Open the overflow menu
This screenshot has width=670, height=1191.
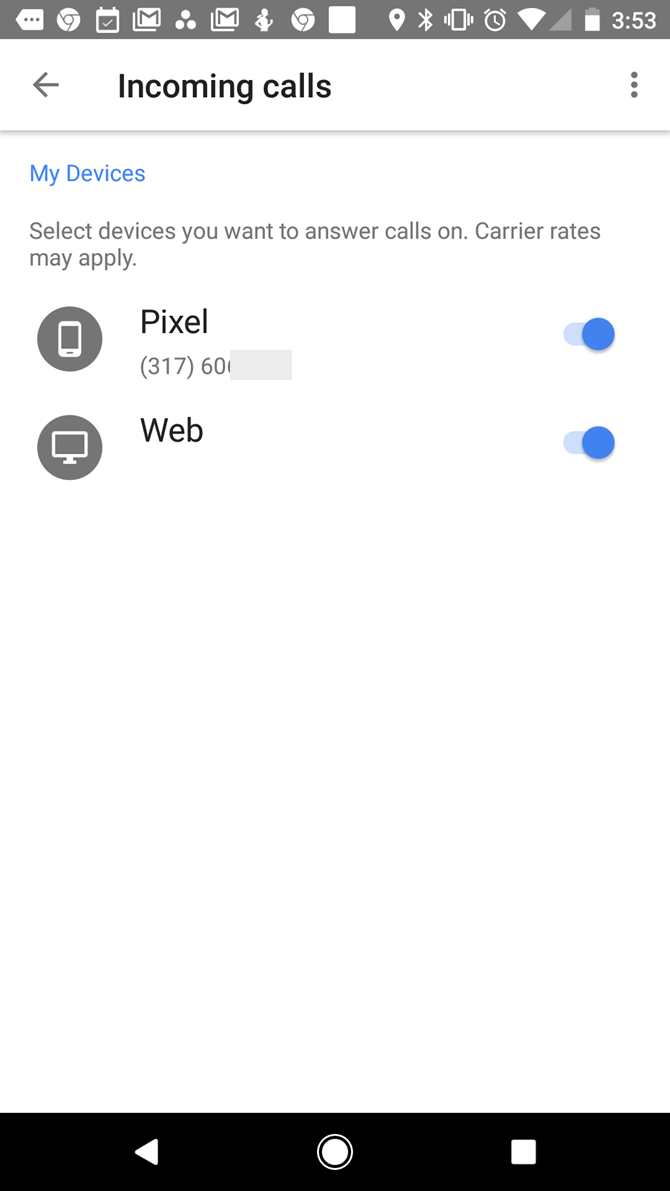(634, 84)
